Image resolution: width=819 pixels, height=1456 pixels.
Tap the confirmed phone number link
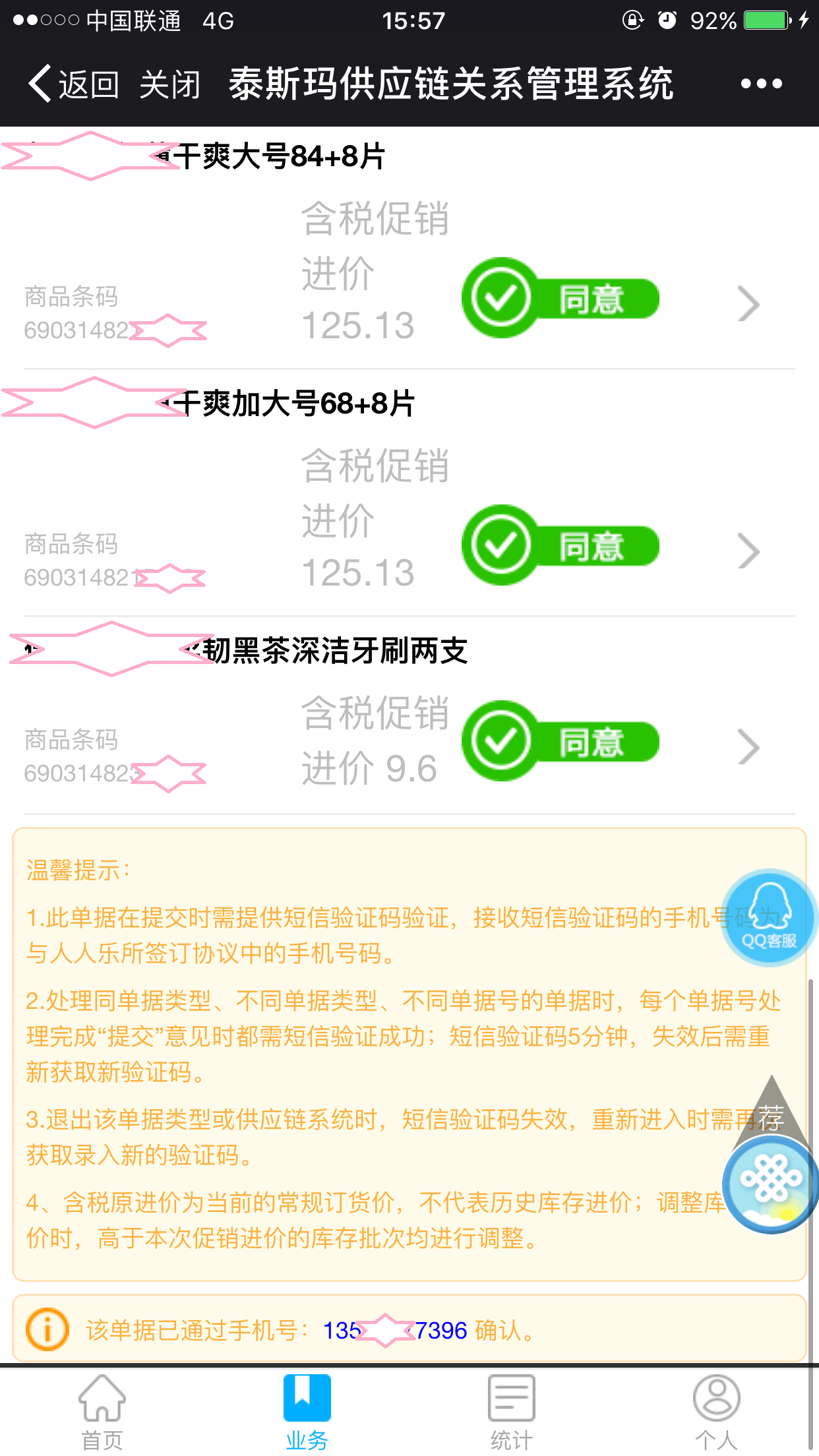click(394, 1330)
